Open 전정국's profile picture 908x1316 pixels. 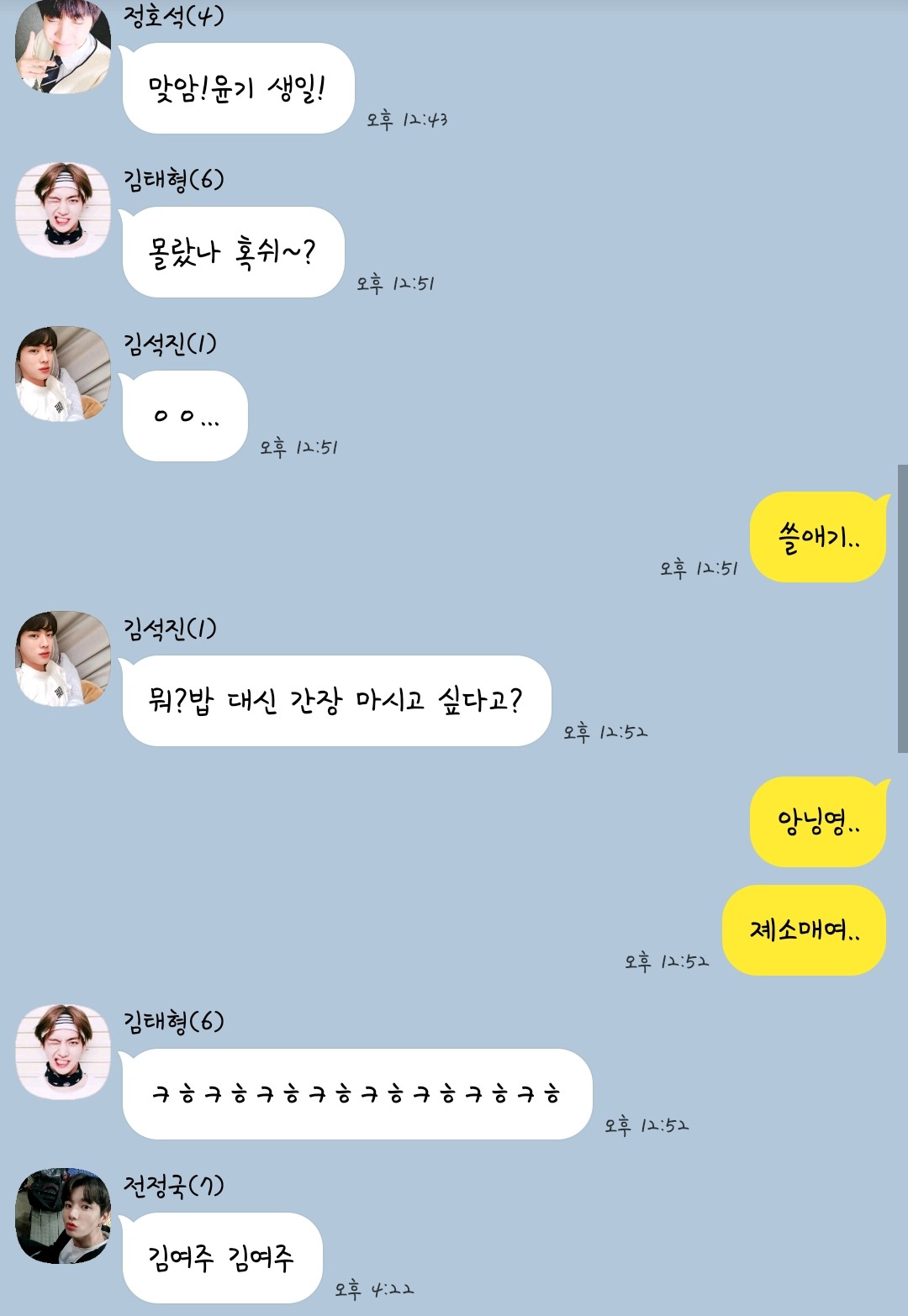[x=63, y=1216]
